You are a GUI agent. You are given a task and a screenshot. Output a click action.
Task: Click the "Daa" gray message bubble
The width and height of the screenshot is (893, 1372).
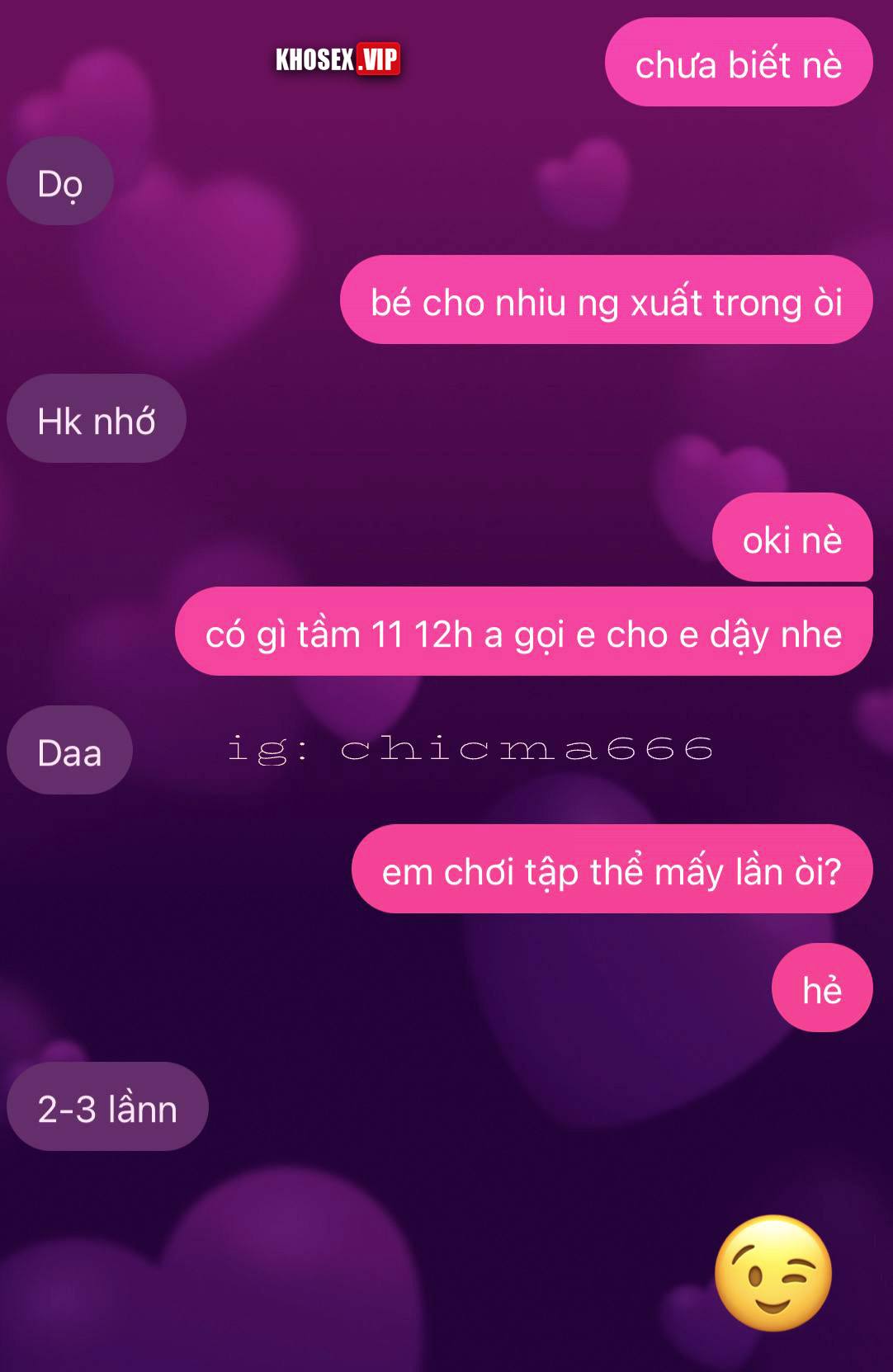click(69, 751)
